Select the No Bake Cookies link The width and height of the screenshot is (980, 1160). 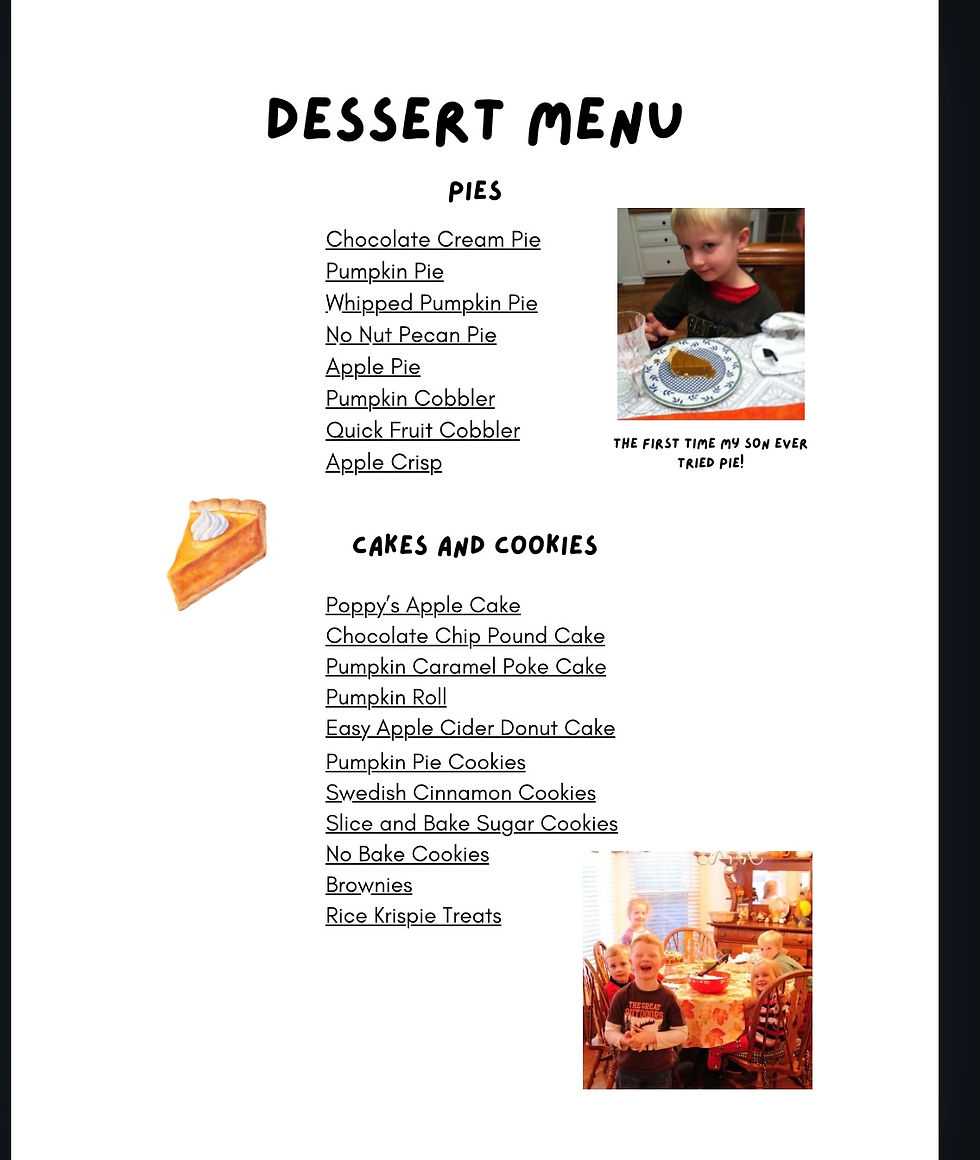407,855
